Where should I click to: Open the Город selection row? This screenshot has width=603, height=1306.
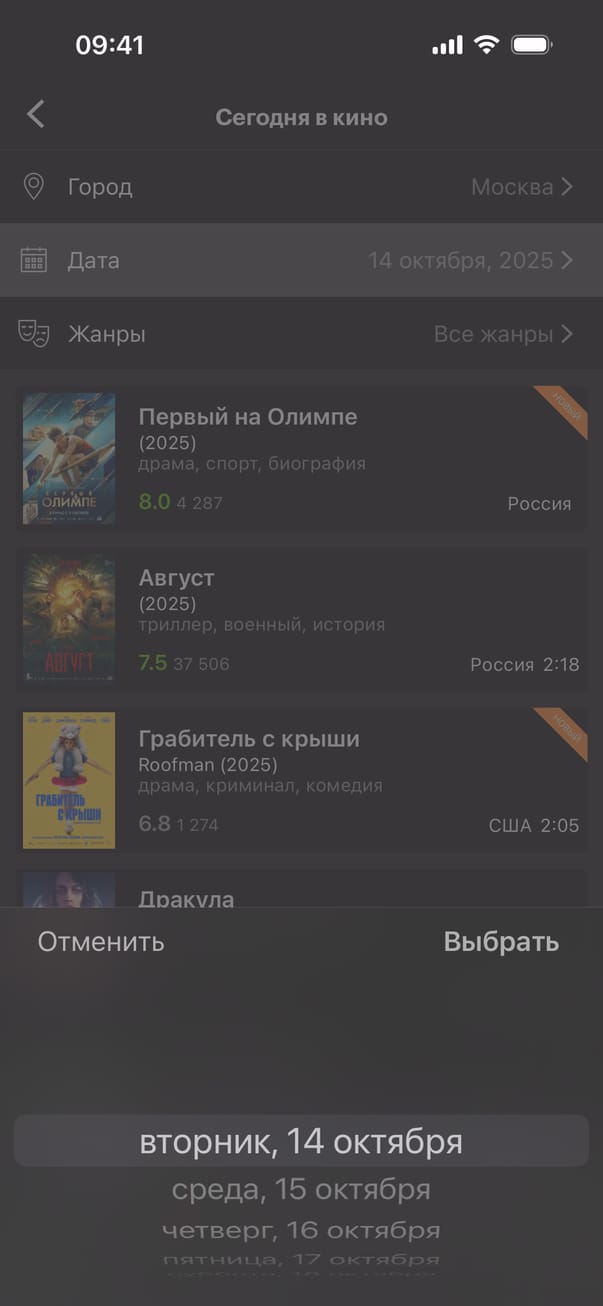tap(301, 187)
